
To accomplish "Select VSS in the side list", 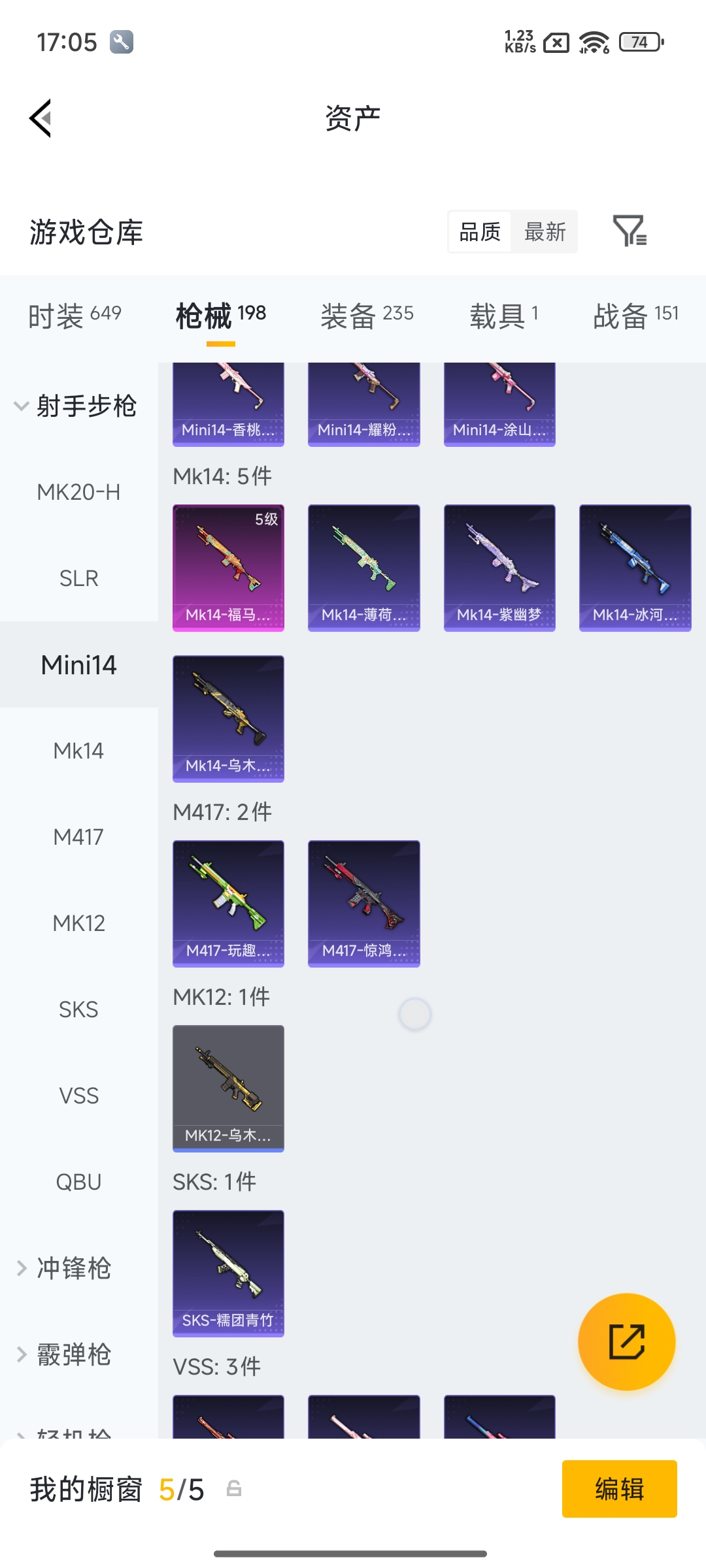I will 78,1096.
